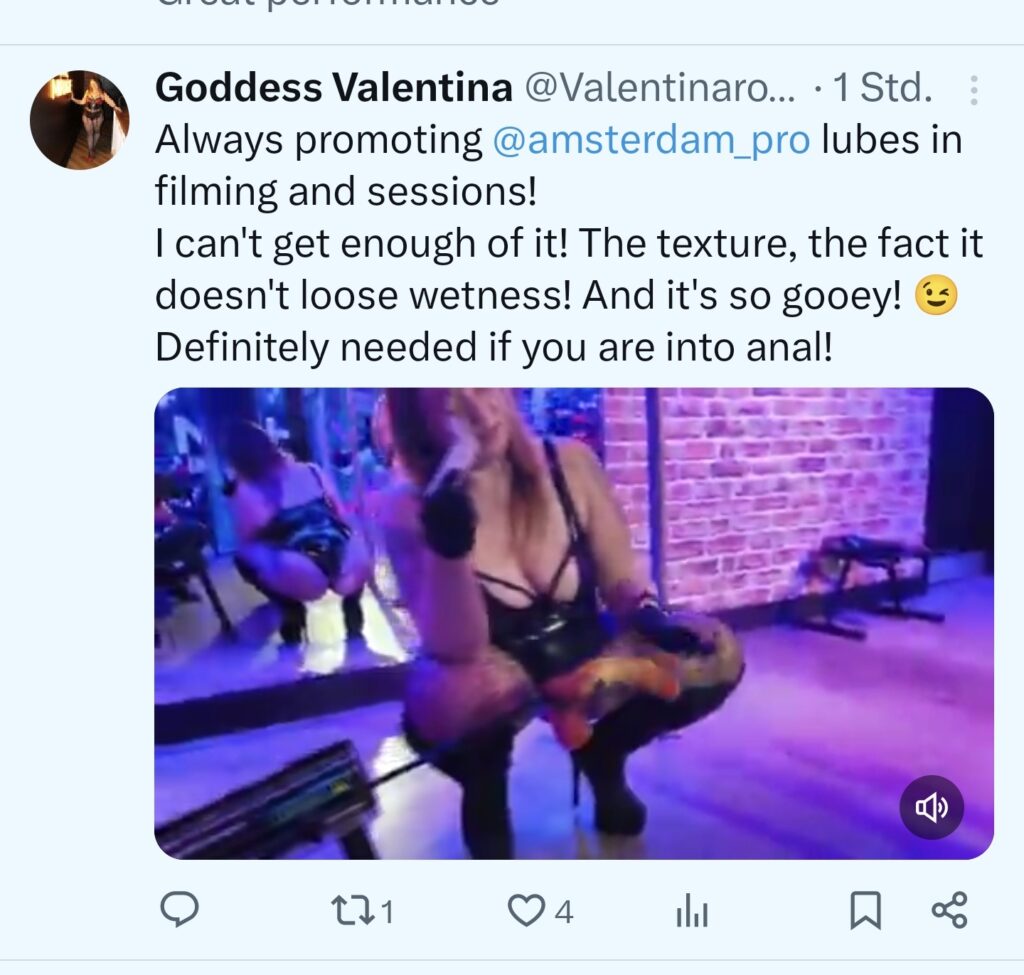Reply to Goddess Valentina's post
Viewport: 1024px width, 975px height.
[x=180, y=910]
